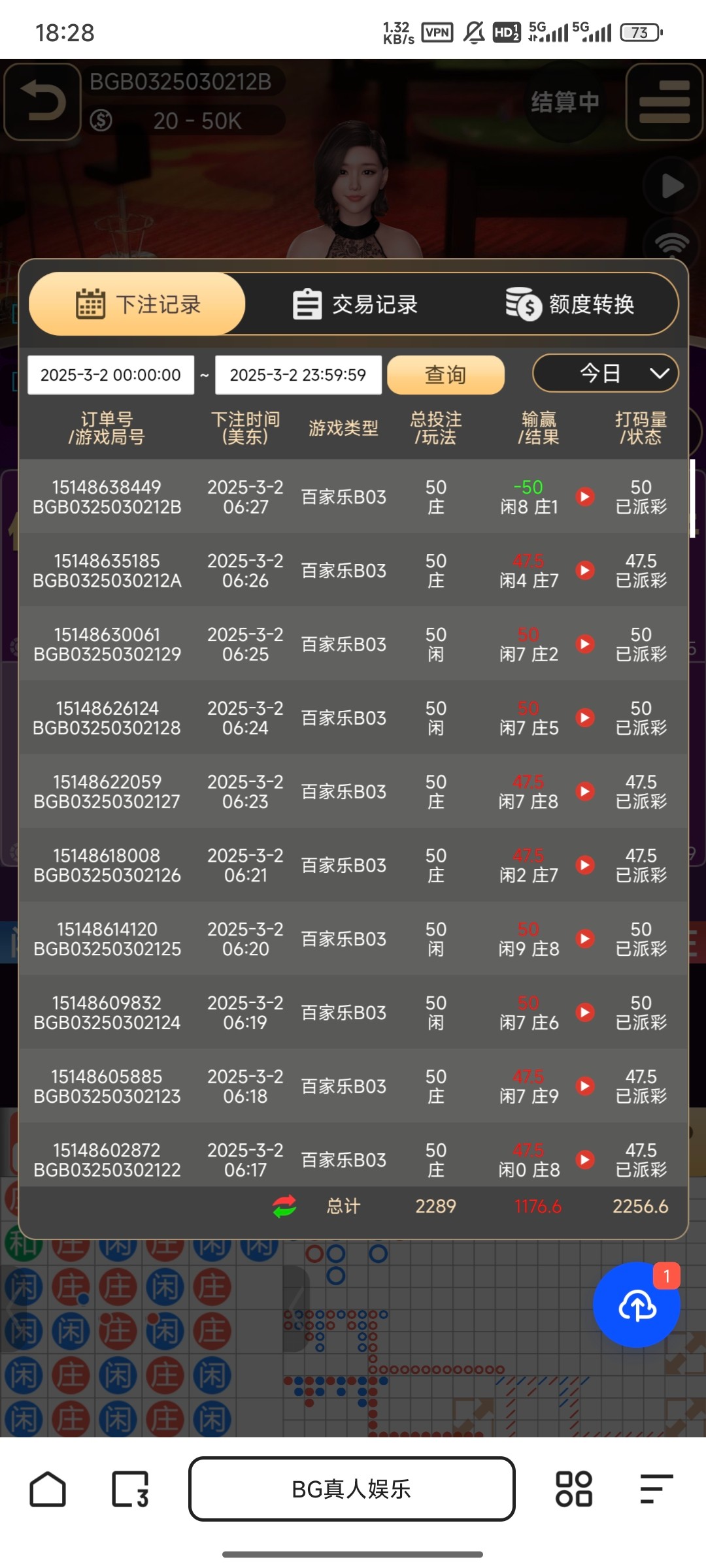Viewport: 706px width, 1568px height.
Task: Play replay for order 15148638449
Action: tap(585, 497)
